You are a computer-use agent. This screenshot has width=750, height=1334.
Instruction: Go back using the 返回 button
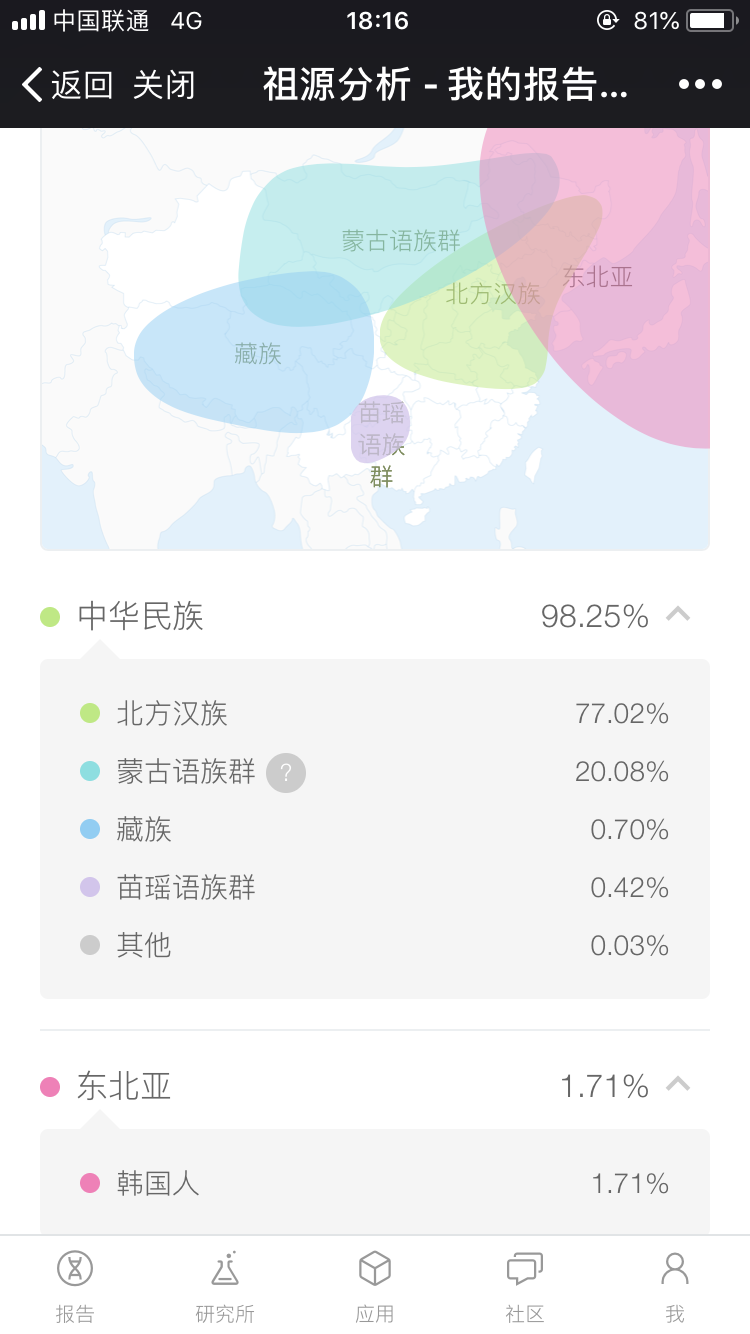[x=67, y=85]
